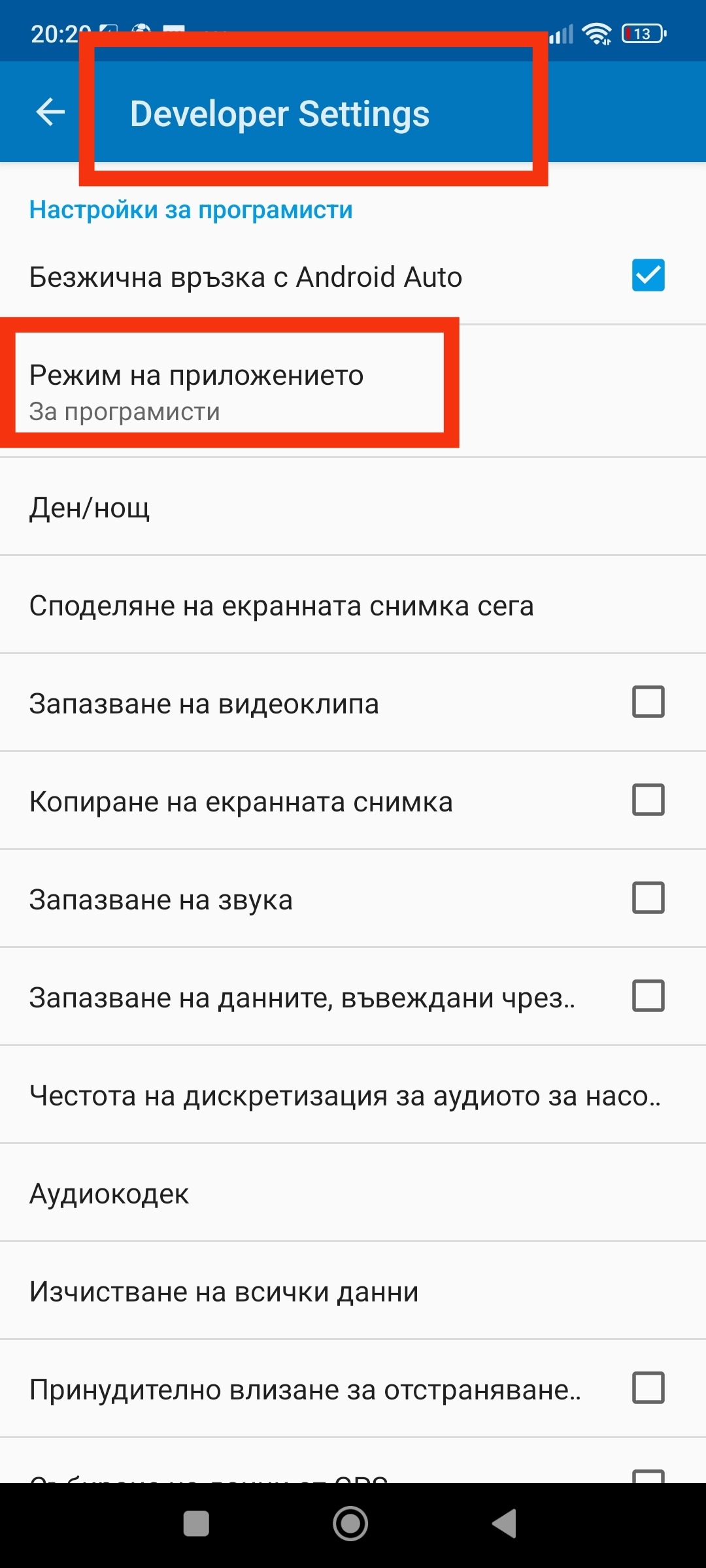Select Споделяне на екранната снимка сега
Screen dimensions: 706x1568
click(281, 606)
